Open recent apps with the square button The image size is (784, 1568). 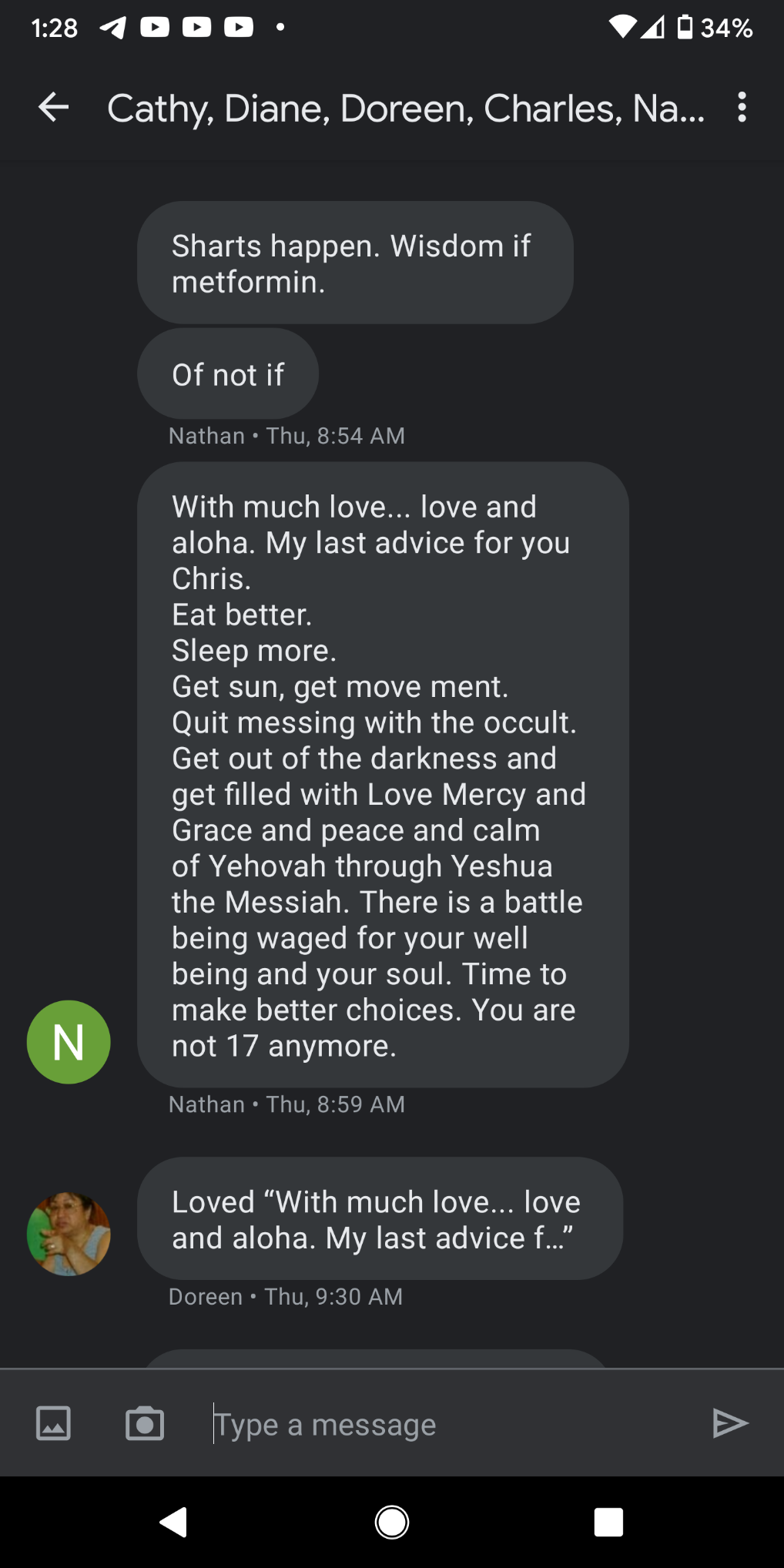[x=608, y=1522]
